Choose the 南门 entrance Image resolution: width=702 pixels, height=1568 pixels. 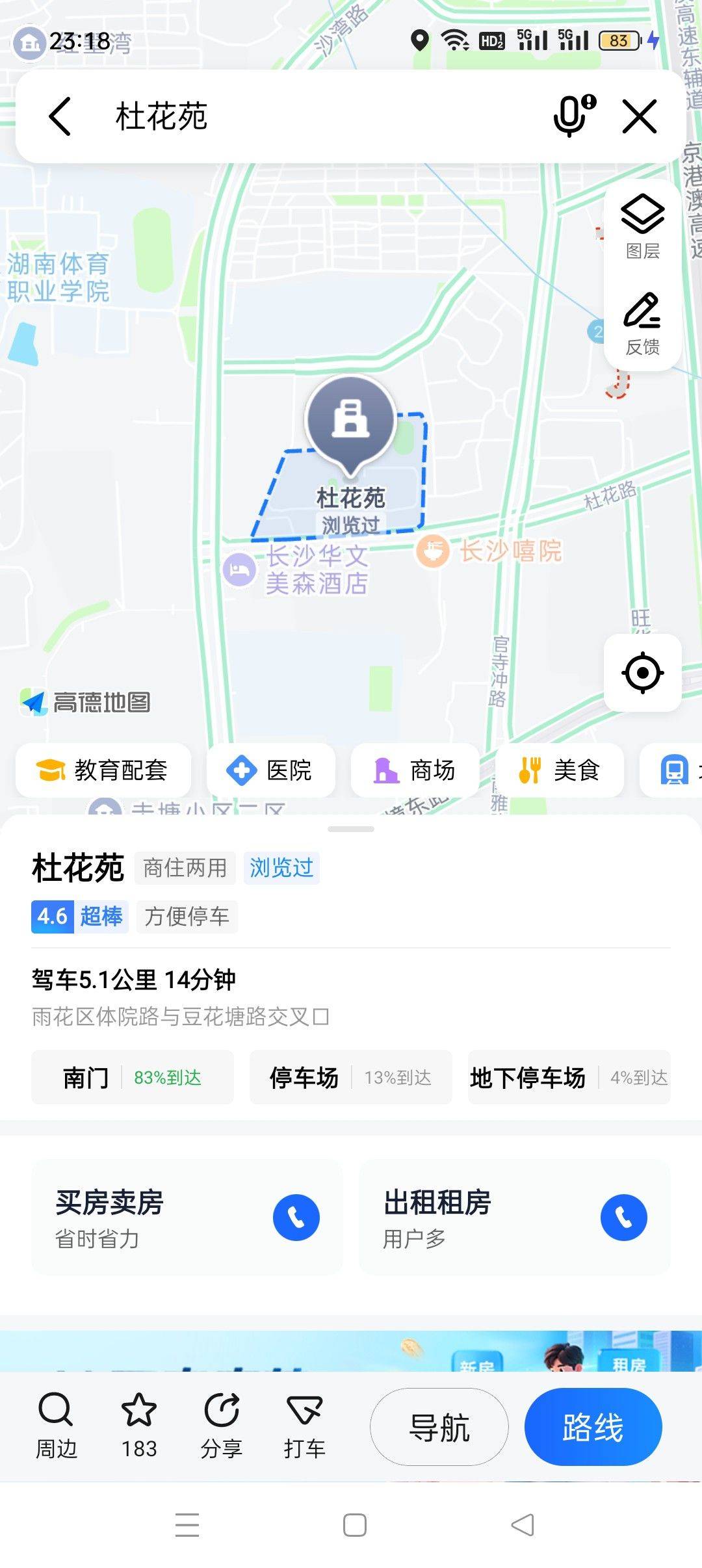tap(133, 1077)
